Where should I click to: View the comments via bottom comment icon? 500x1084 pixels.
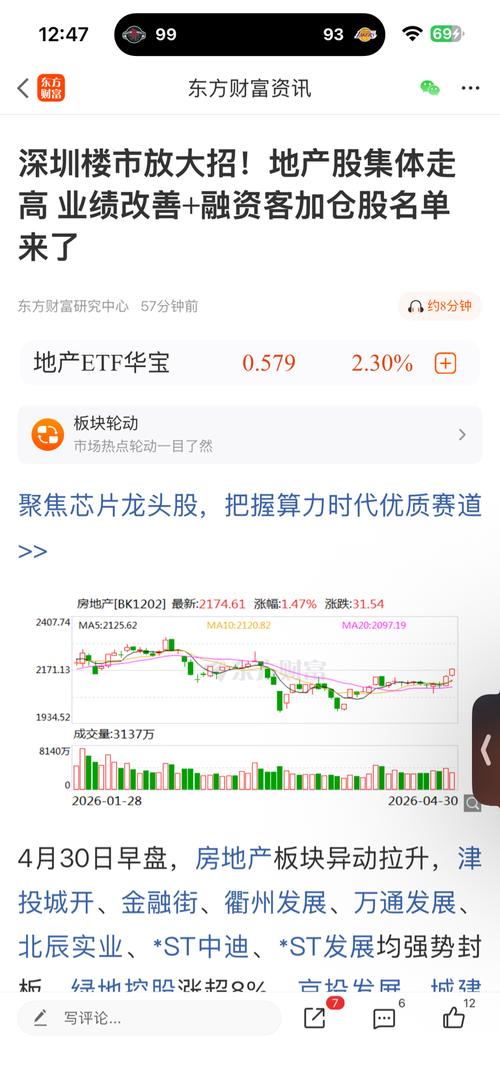pyautogui.click(x=384, y=1018)
